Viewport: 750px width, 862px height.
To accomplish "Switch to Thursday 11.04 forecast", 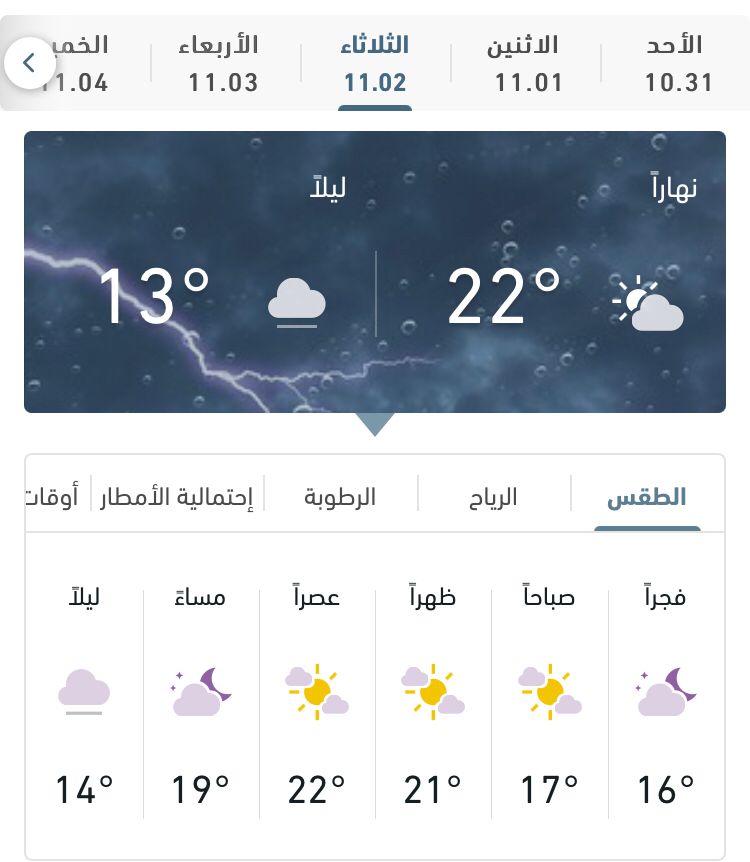I will 84,63.
